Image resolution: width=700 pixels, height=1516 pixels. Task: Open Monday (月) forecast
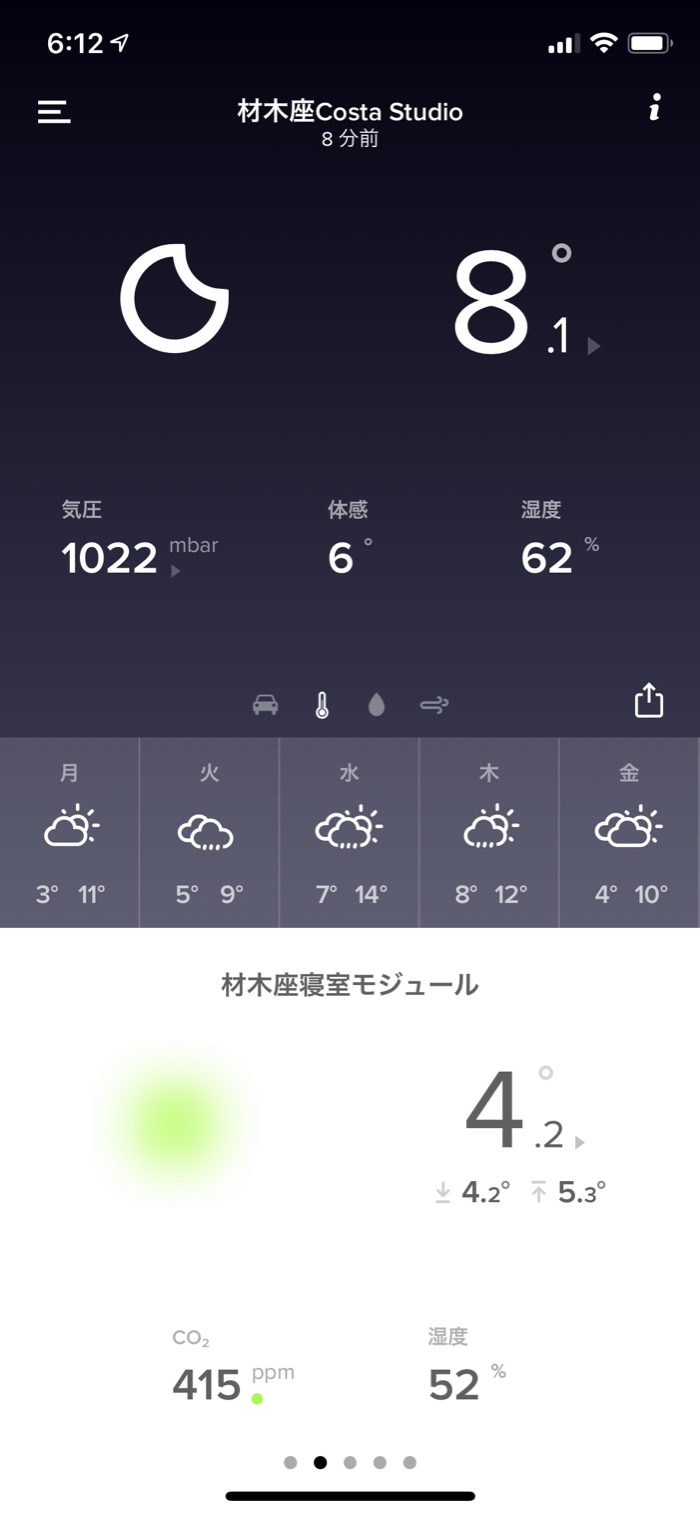(70, 832)
